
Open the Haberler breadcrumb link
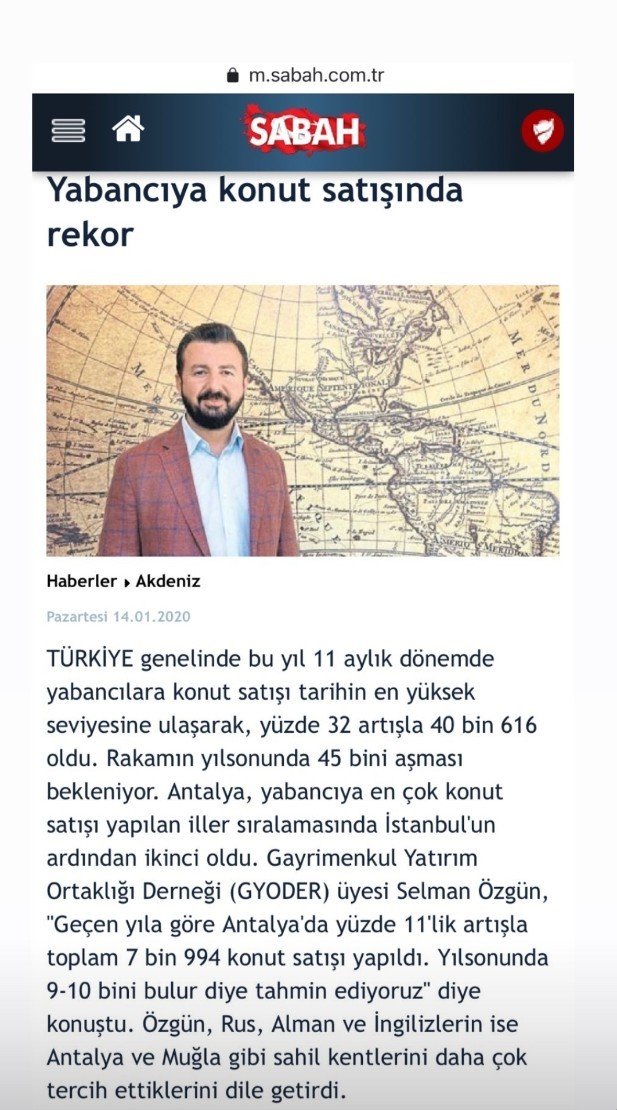[x=81, y=582]
